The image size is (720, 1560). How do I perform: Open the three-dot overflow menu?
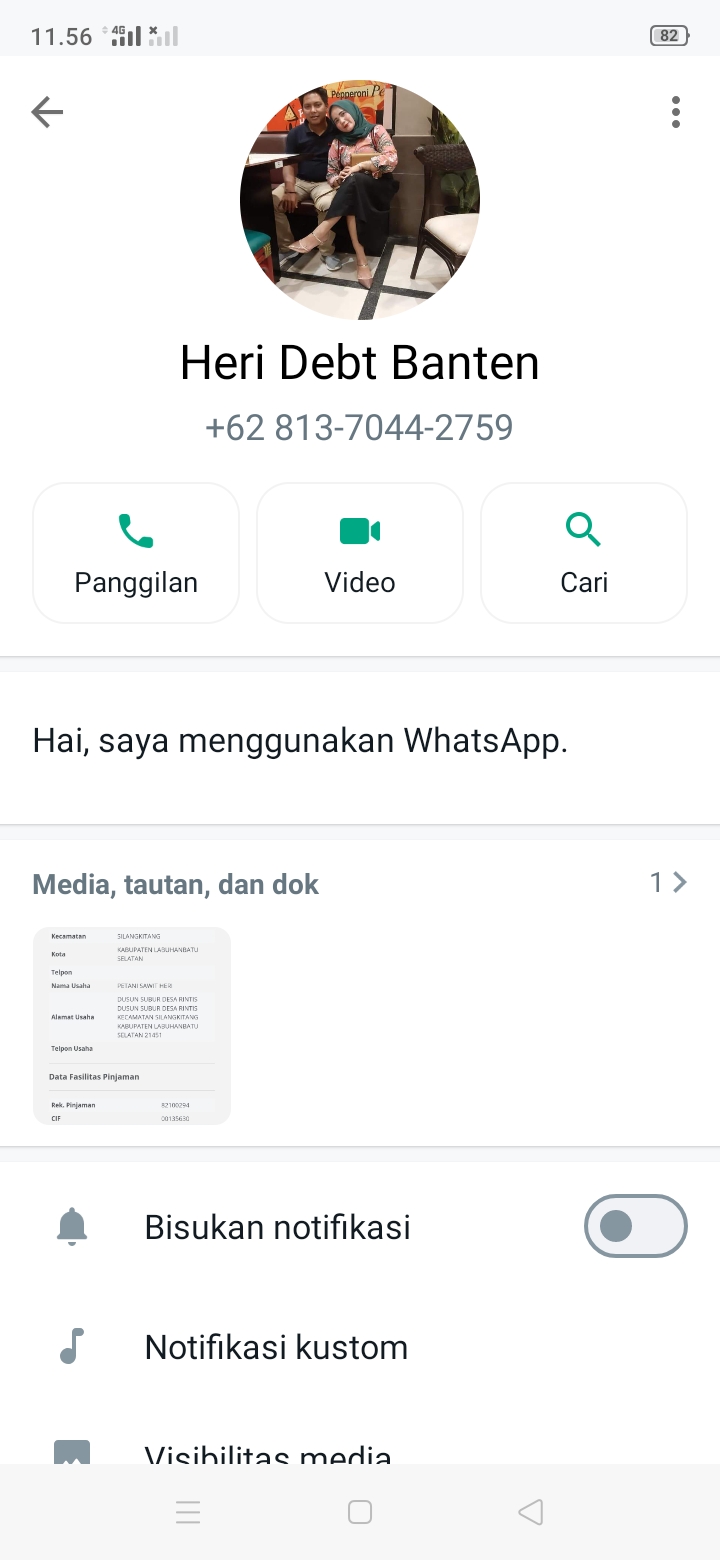[676, 112]
